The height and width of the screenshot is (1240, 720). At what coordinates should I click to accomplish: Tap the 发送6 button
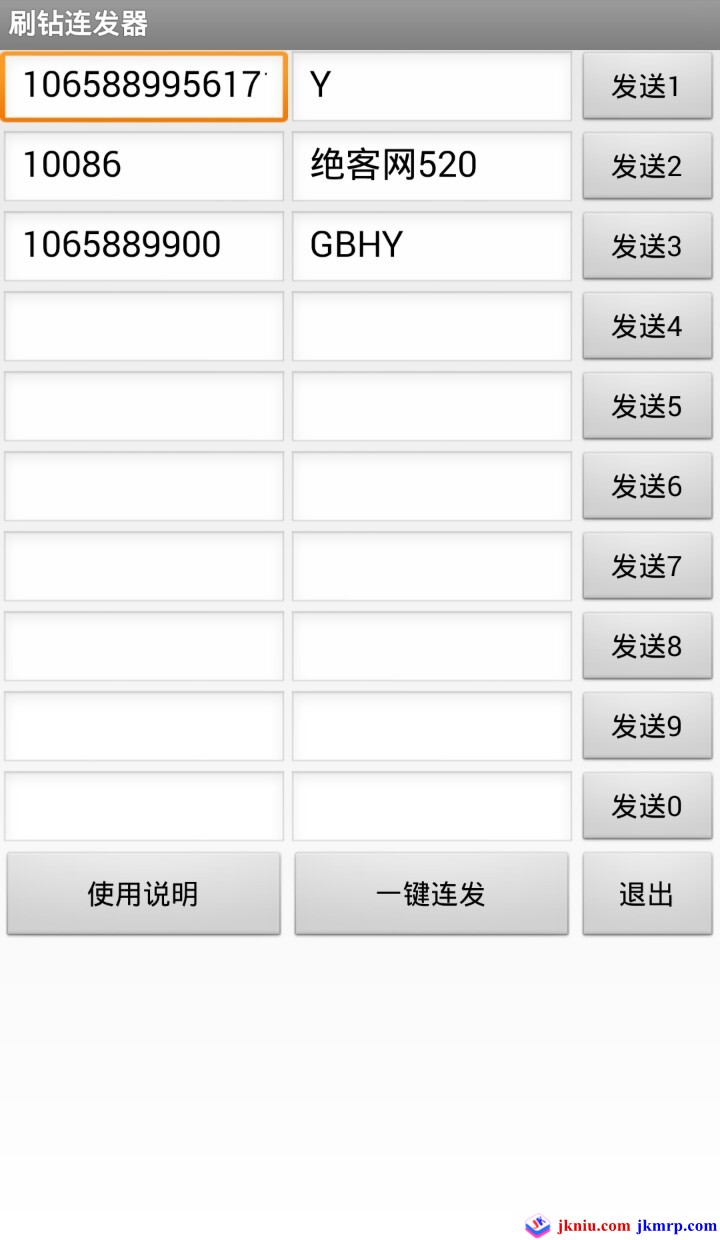[647, 486]
